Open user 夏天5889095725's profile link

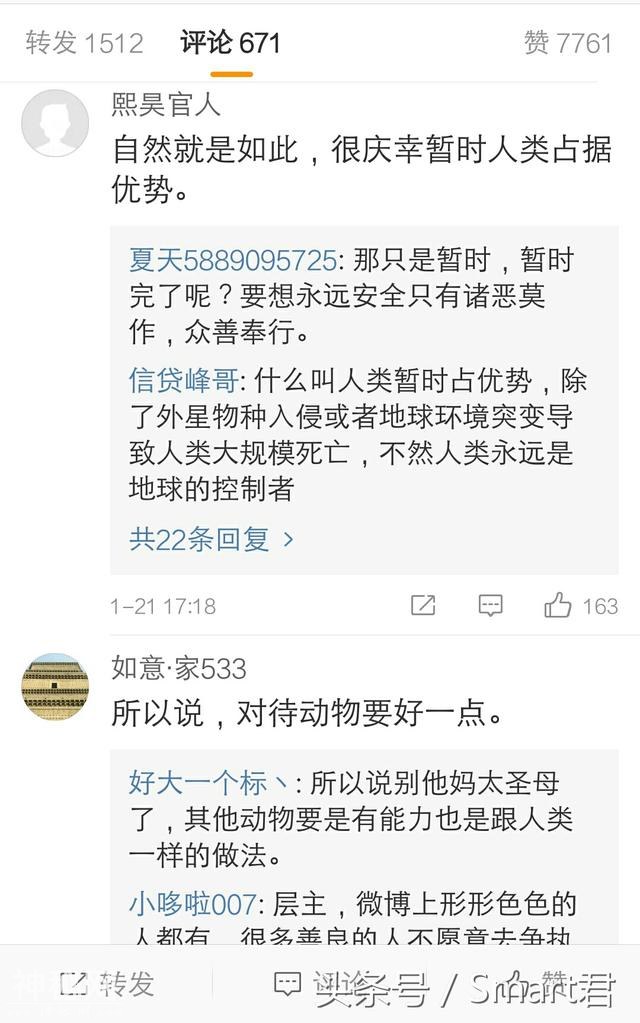[x=232, y=261]
